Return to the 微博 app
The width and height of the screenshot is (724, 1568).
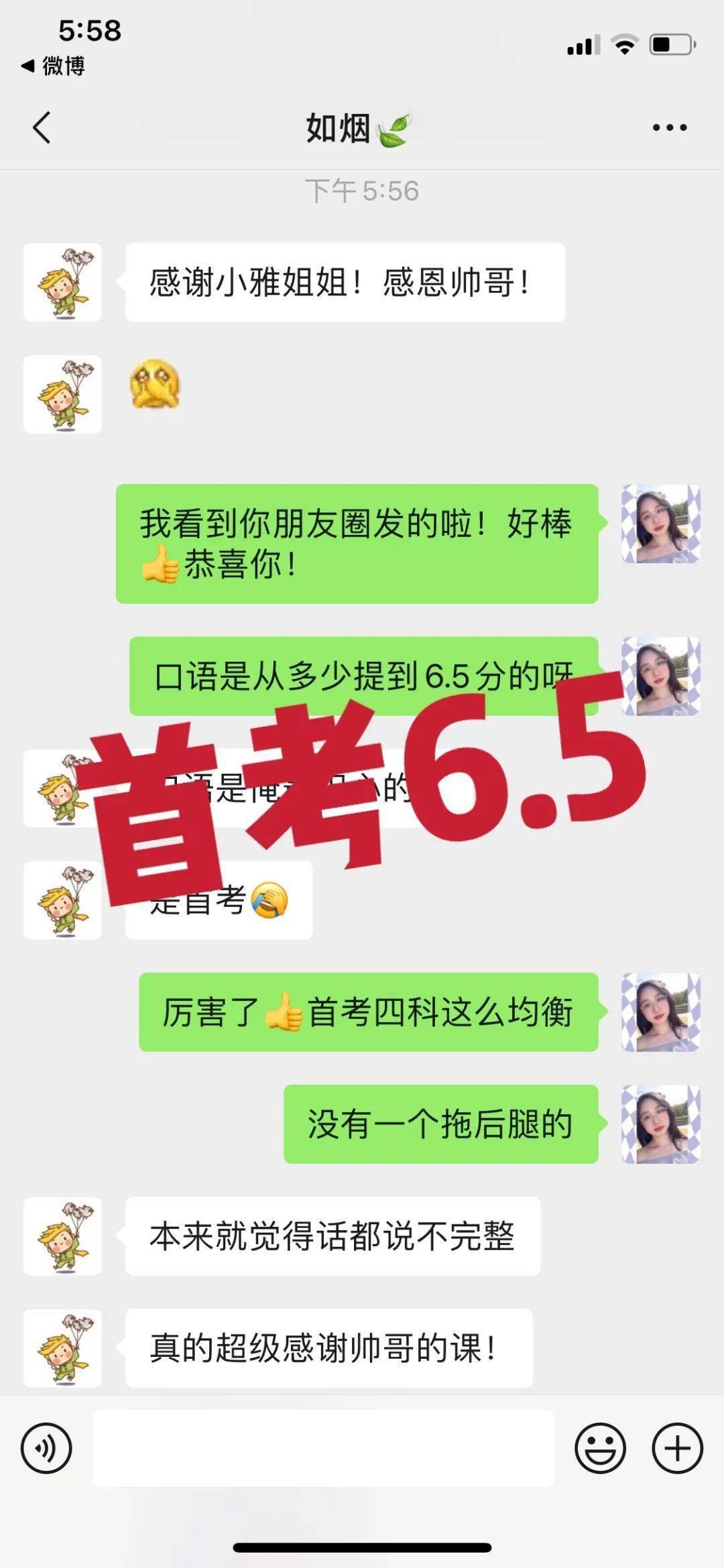tap(54, 66)
